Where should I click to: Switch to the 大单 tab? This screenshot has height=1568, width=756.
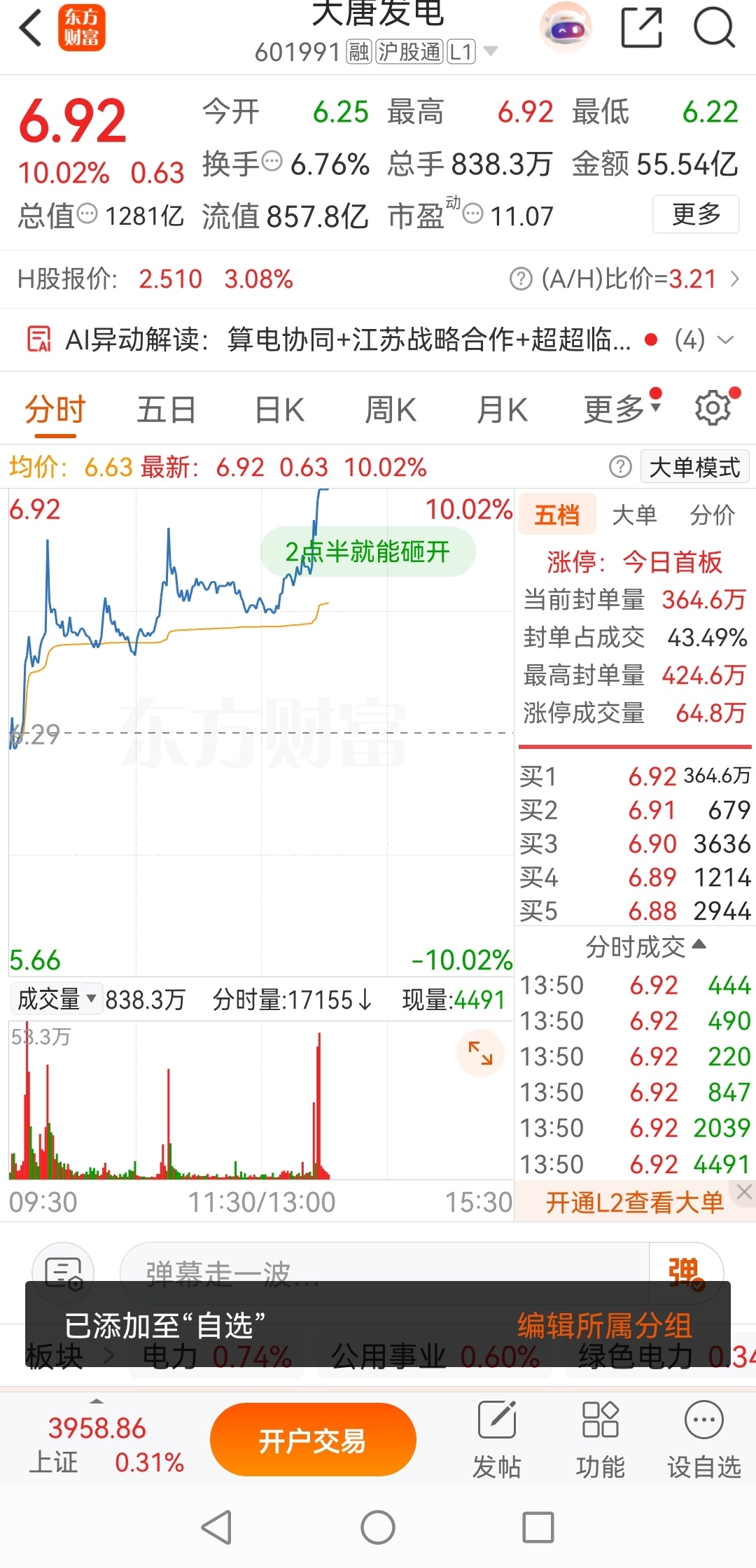pyautogui.click(x=634, y=515)
